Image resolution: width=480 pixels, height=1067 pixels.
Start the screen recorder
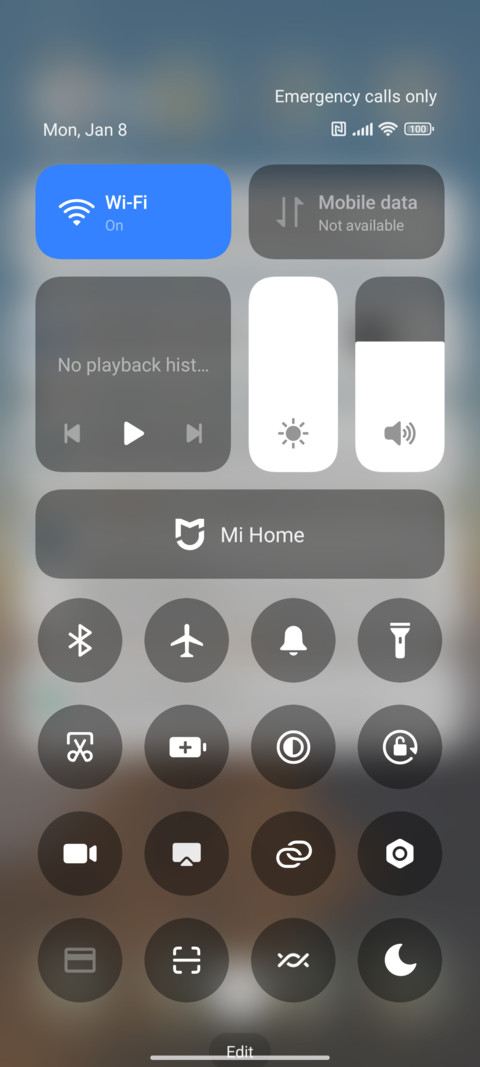pos(80,853)
